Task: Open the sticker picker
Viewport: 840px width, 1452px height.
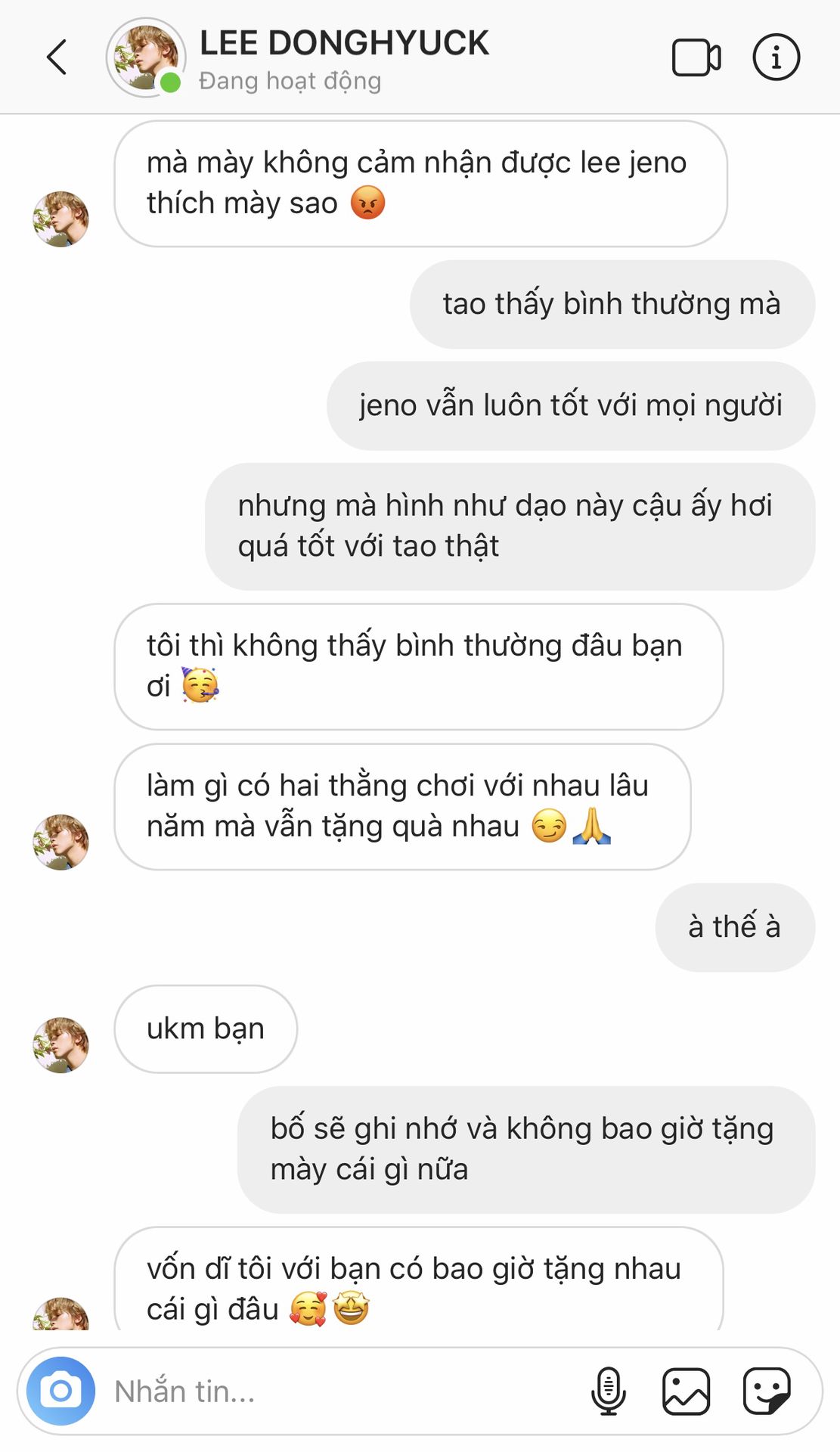Action: (767, 1390)
